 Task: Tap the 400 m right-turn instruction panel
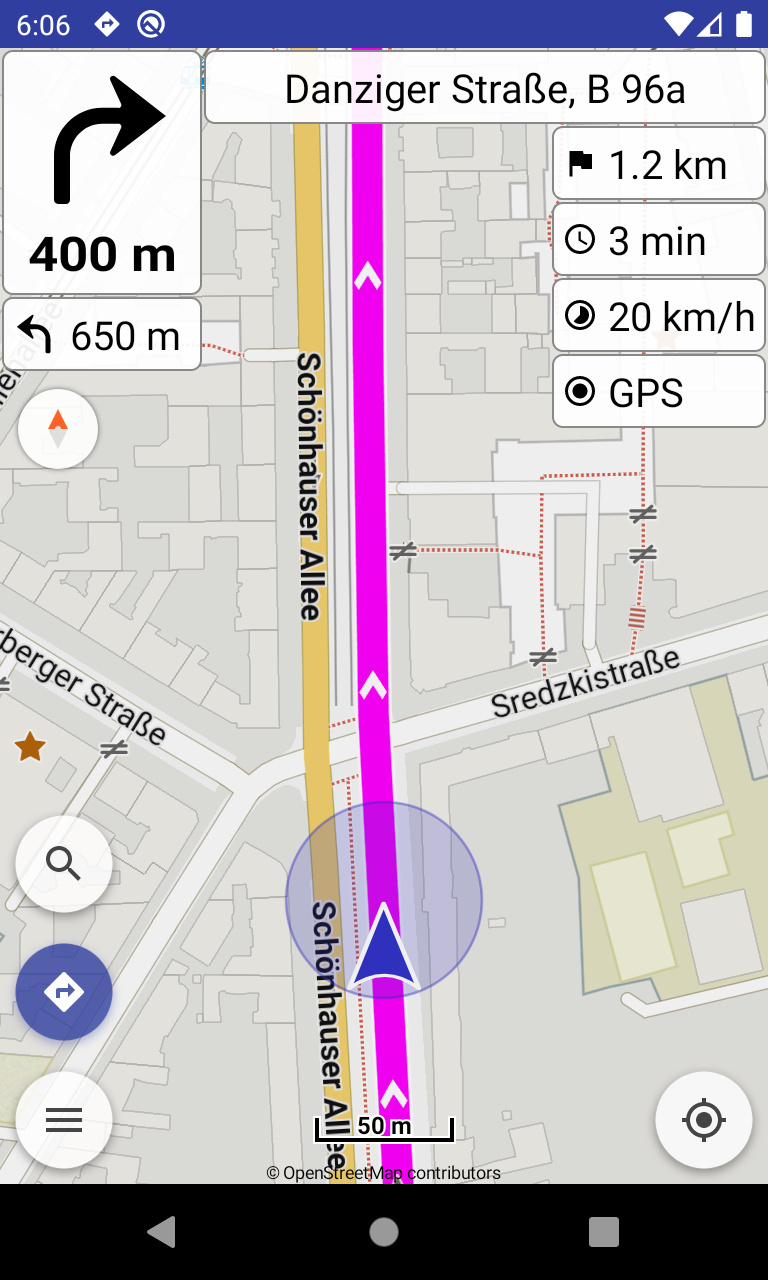pyautogui.click(x=102, y=172)
